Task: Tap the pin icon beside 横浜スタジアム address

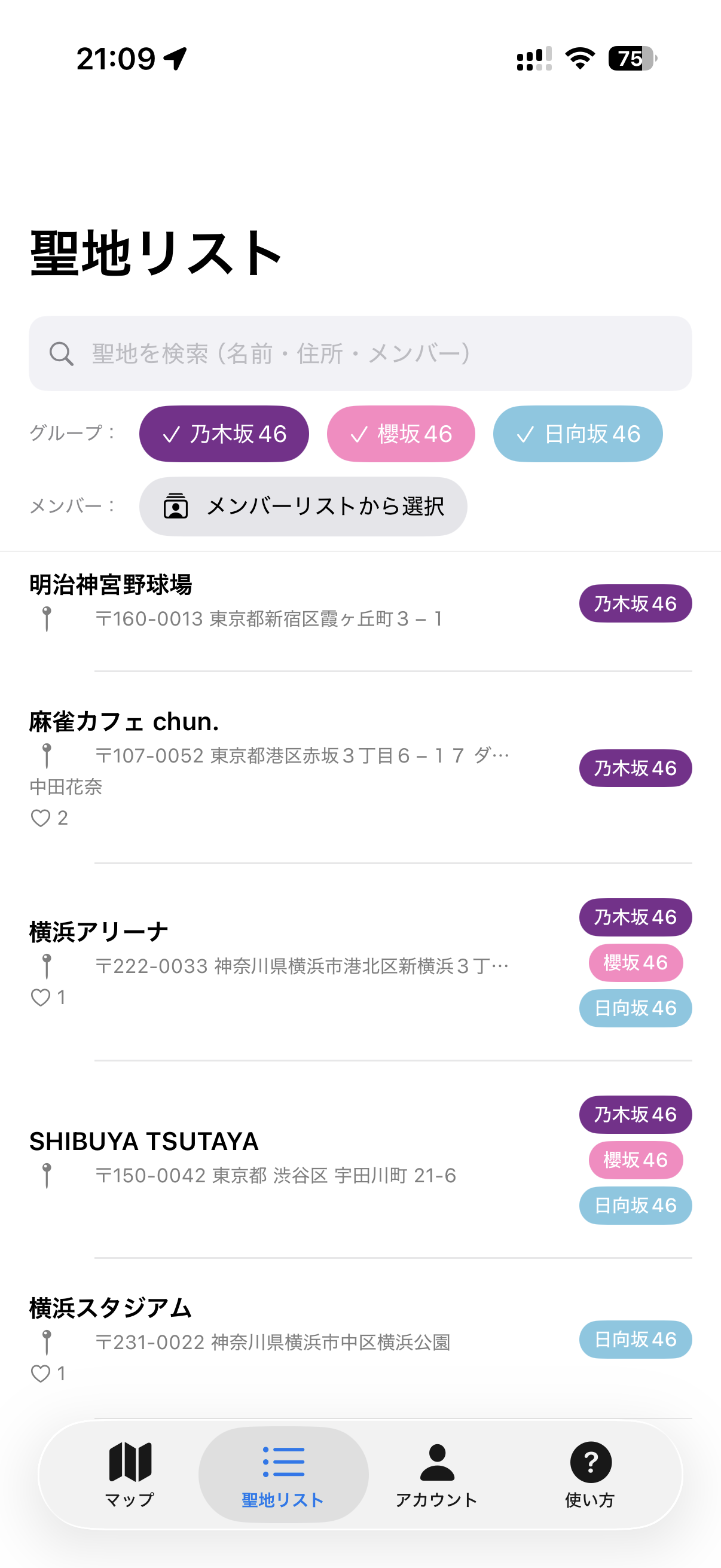Action: coord(47,1343)
